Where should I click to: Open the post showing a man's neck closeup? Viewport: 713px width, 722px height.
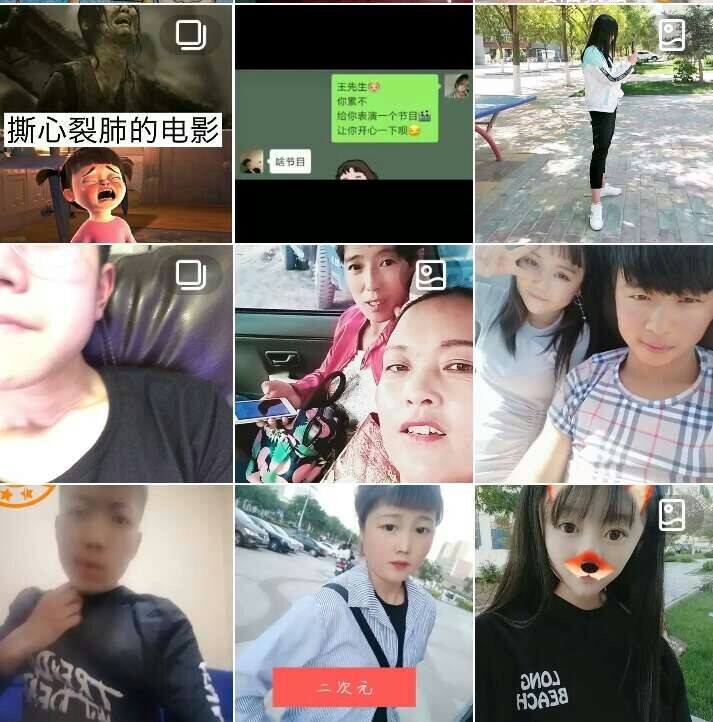point(115,363)
